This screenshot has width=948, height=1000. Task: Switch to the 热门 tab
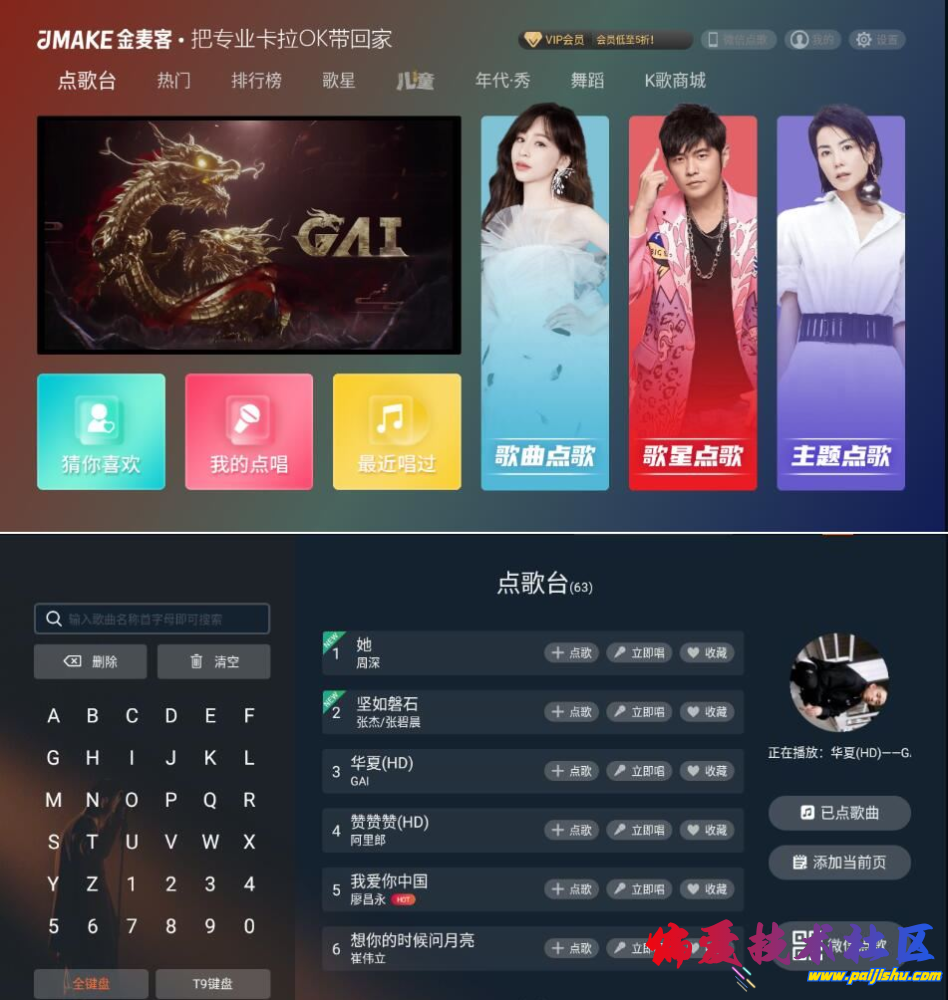(174, 81)
